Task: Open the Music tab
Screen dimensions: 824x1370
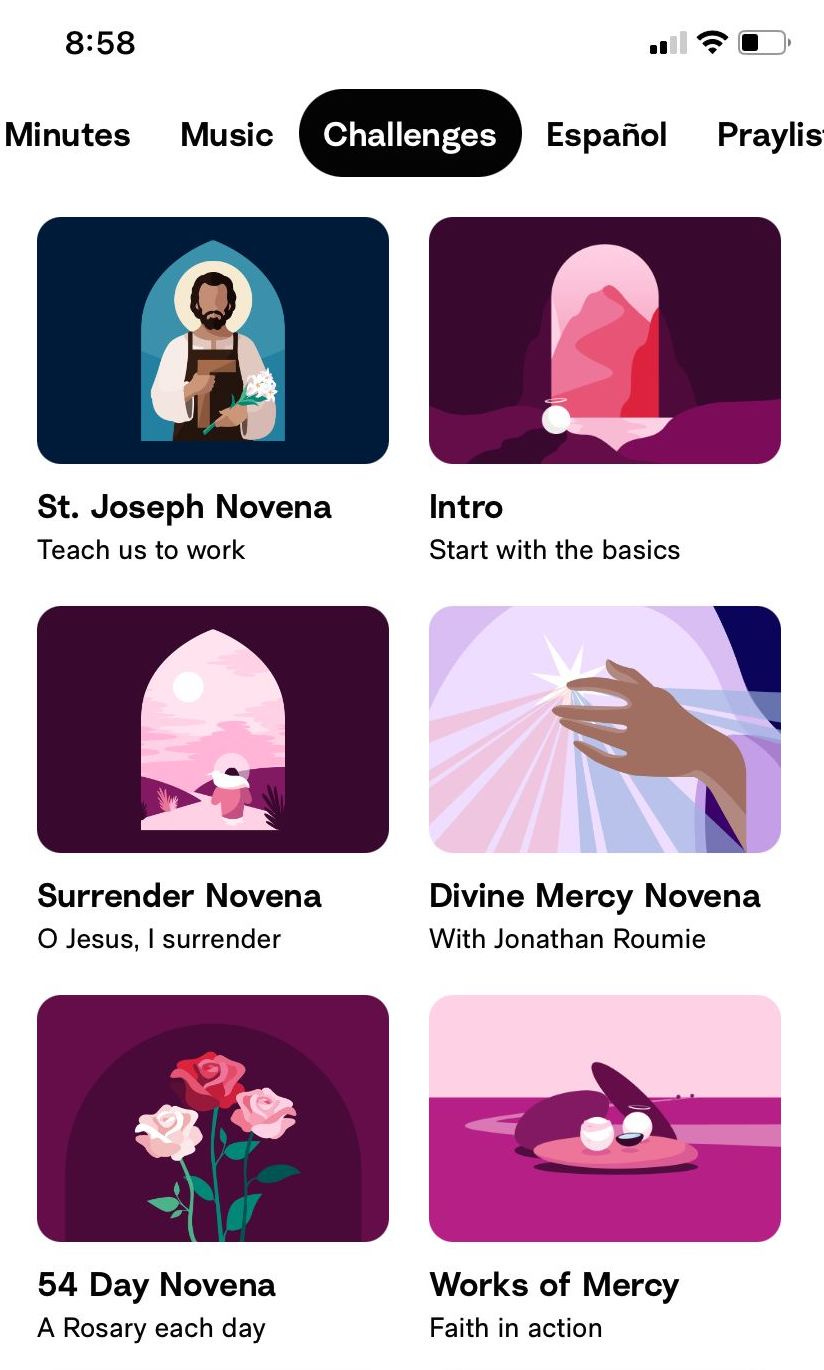Action: point(226,134)
